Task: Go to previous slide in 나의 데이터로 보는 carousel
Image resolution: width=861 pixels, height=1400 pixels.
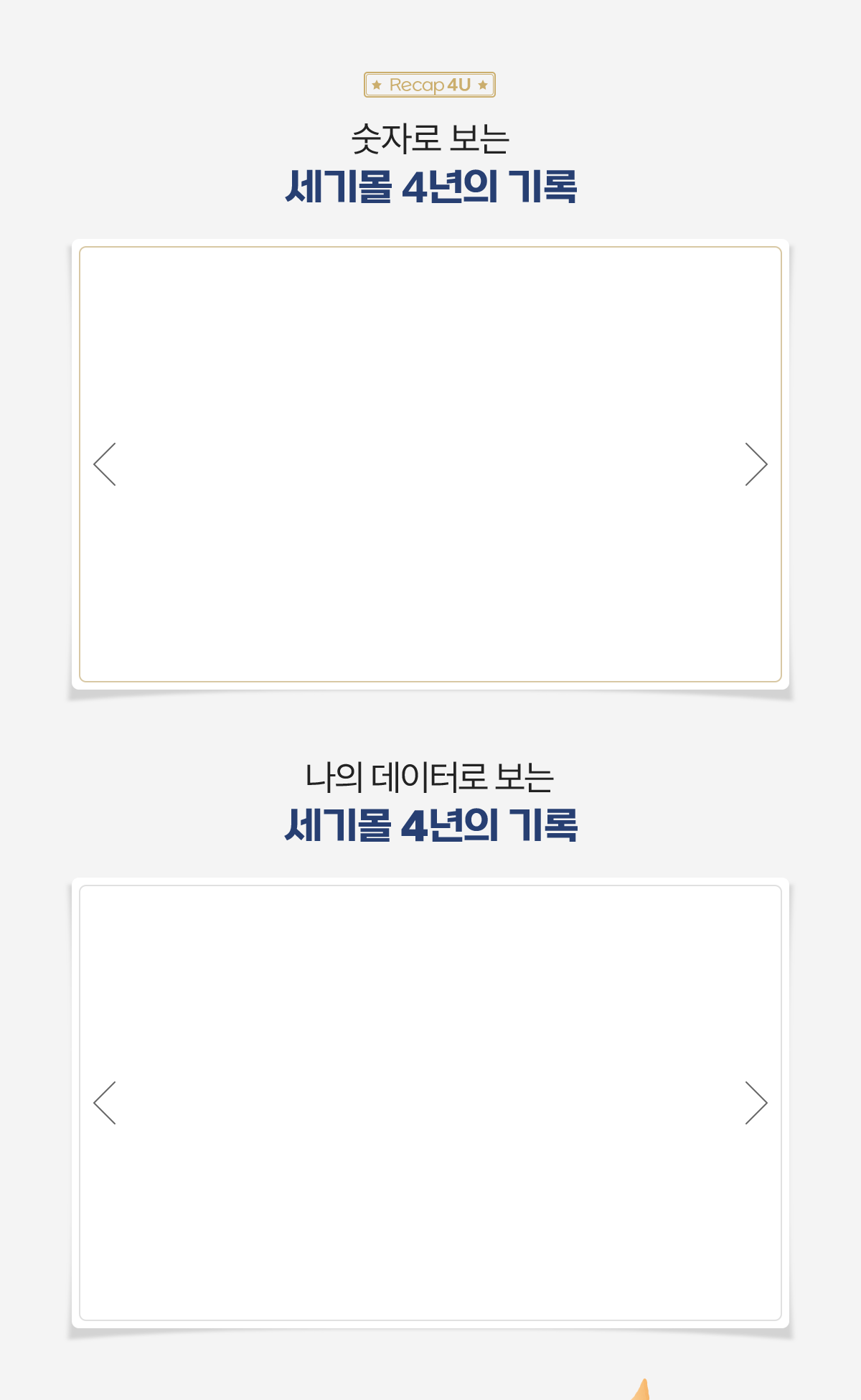Action: (x=105, y=1103)
